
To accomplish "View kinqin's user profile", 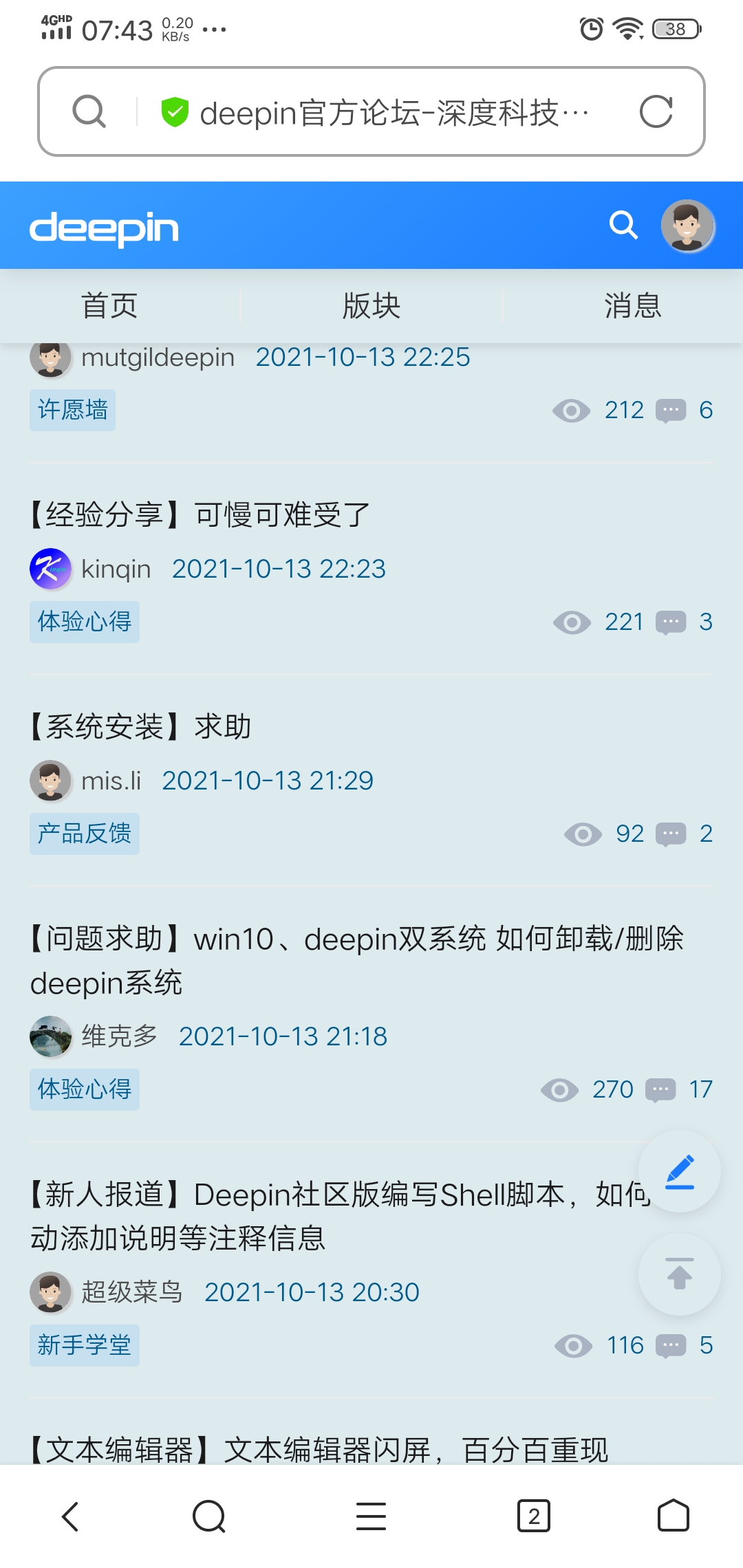I will click(116, 569).
